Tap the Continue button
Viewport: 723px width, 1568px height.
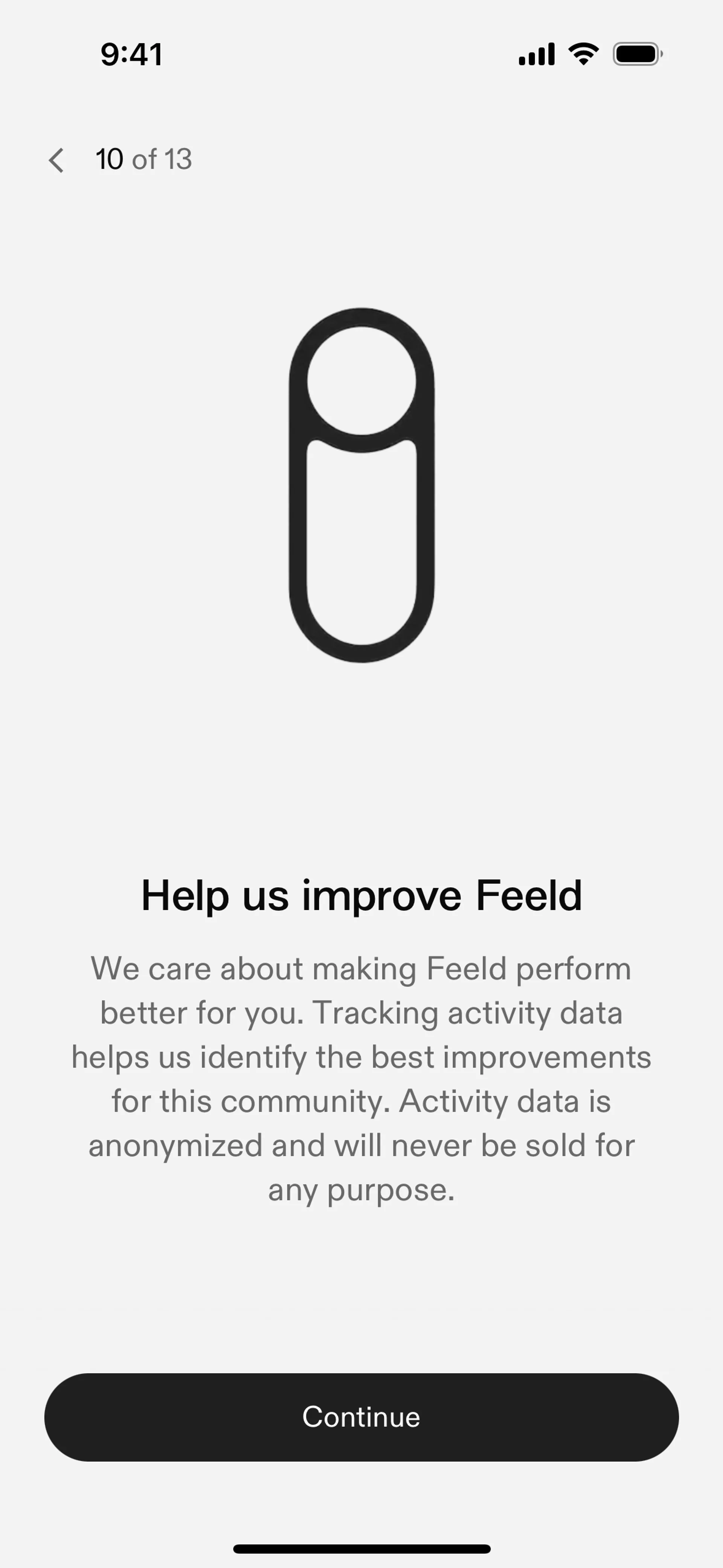coord(361,1417)
